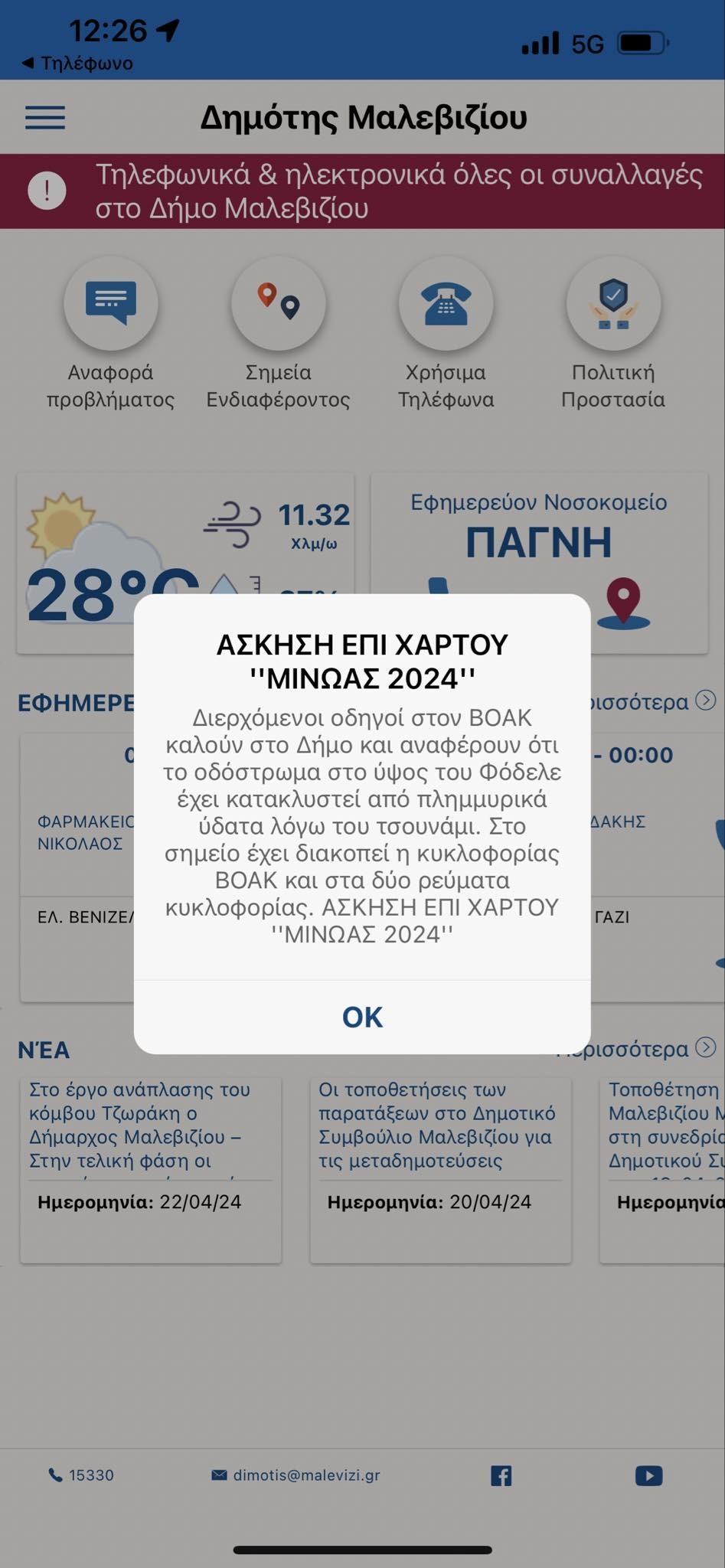Open the hamburger menu
725x1568 pixels.
45,118
